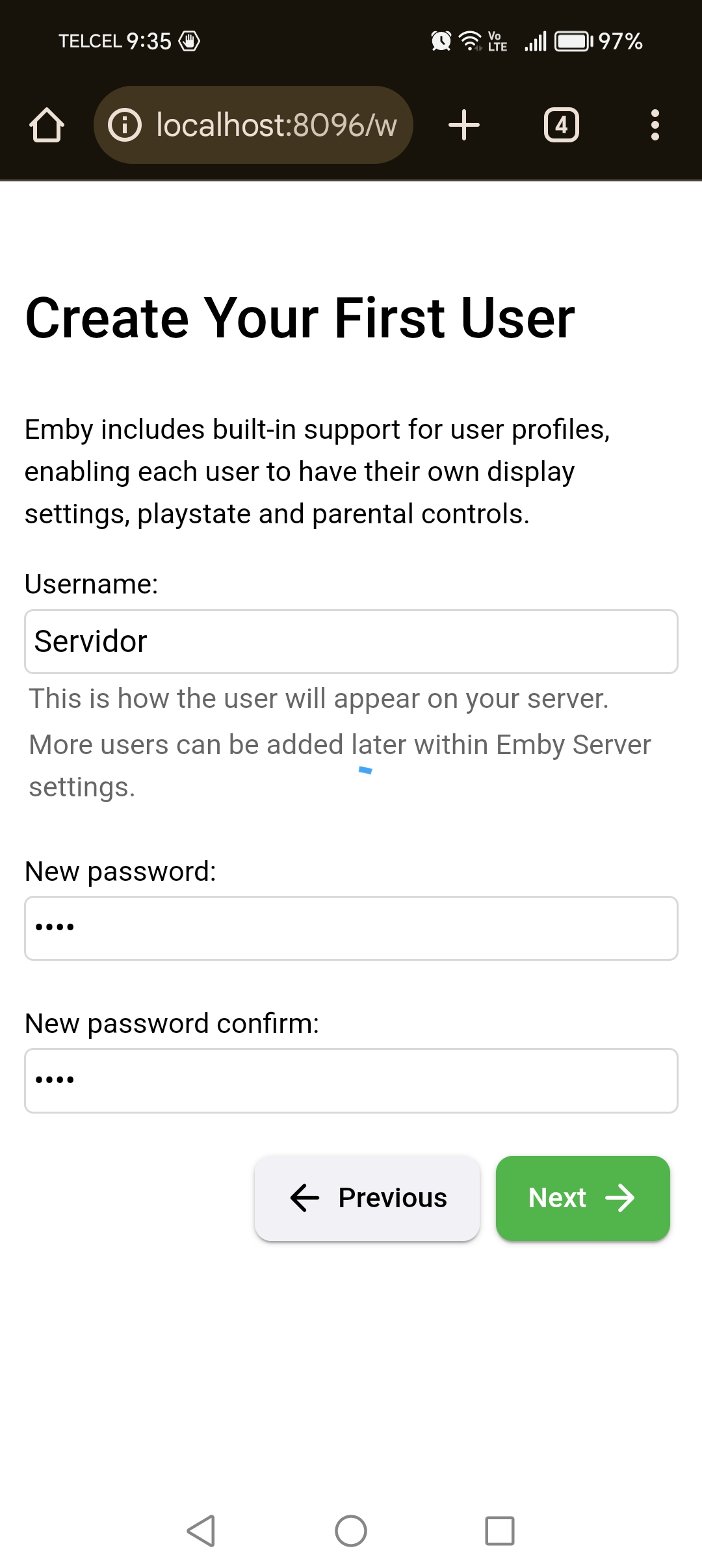Image resolution: width=702 pixels, height=1568 pixels.
Task: Go to the browser home page
Action: point(47,125)
